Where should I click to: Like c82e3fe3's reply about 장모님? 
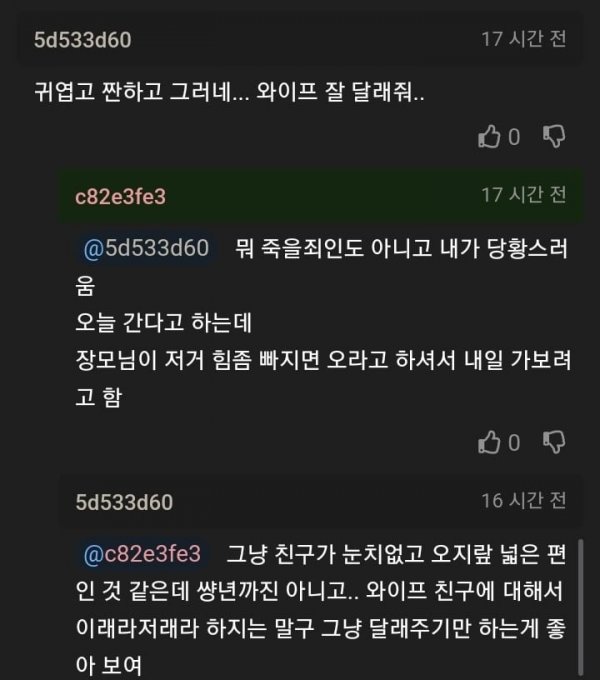490,441
